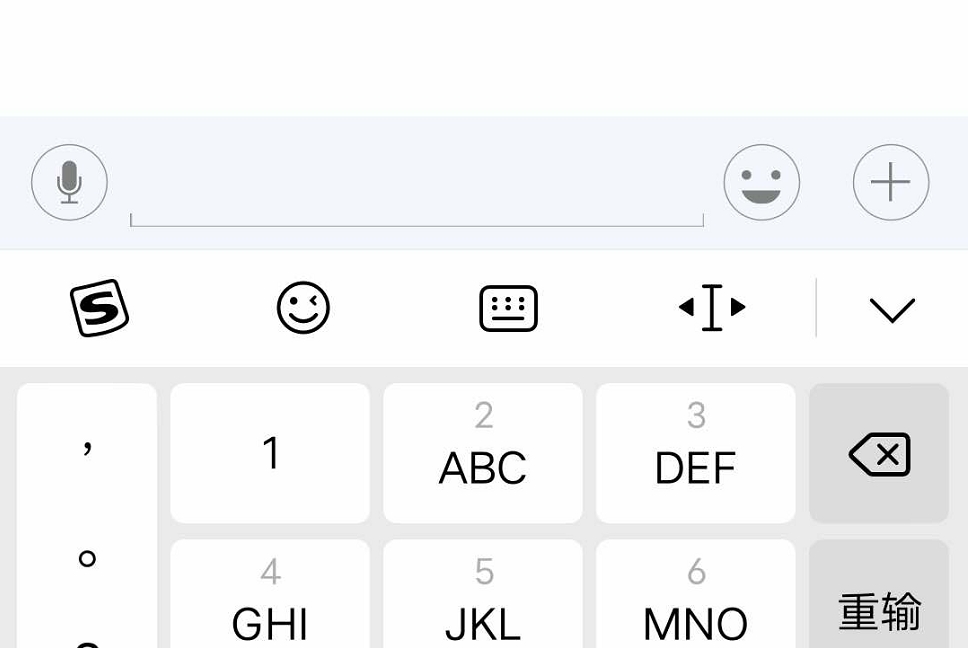
Task: Insert the Chinese period 。
Action: (x=87, y=558)
